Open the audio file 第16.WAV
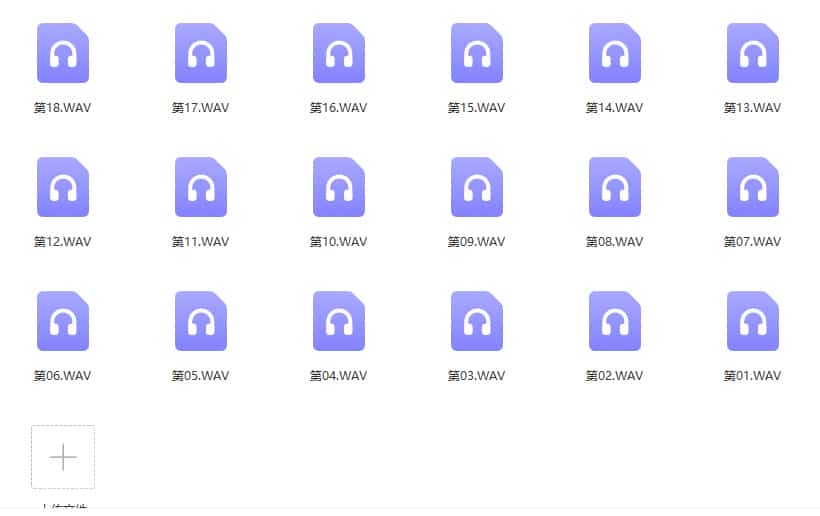Screen dimensions: 820x516 (x=339, y=53)
